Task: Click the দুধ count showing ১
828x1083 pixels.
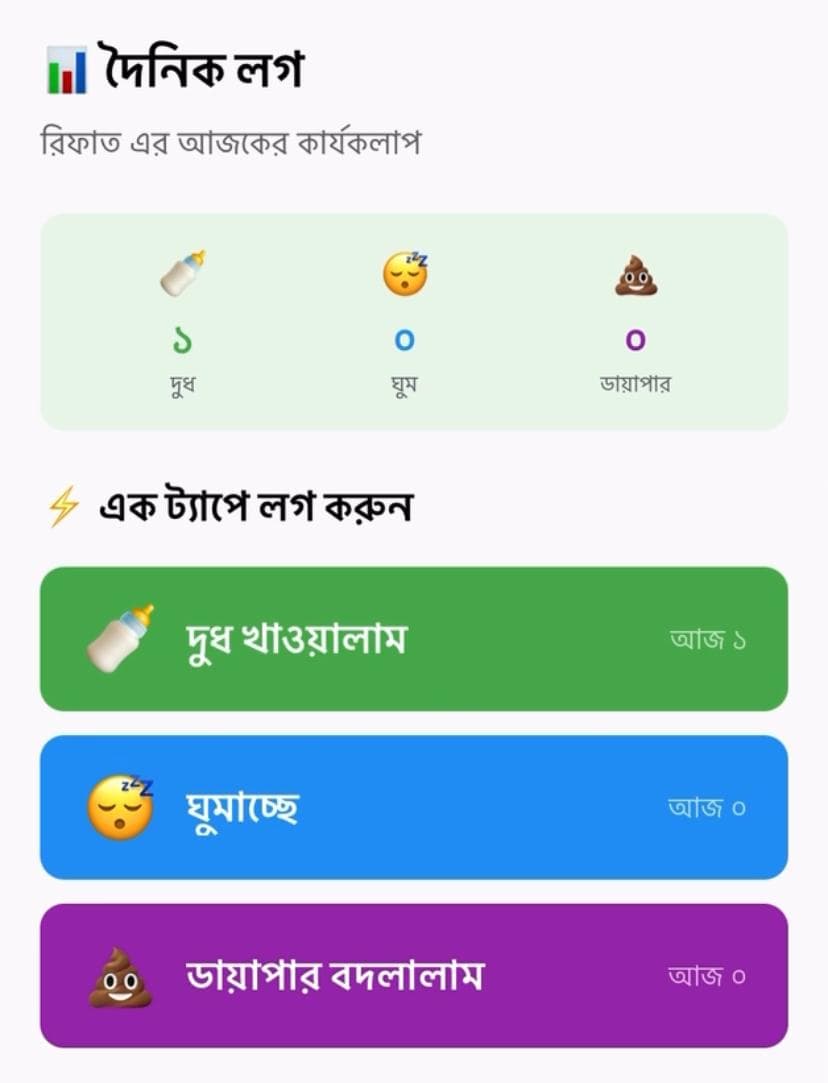Action: [180, 340]
